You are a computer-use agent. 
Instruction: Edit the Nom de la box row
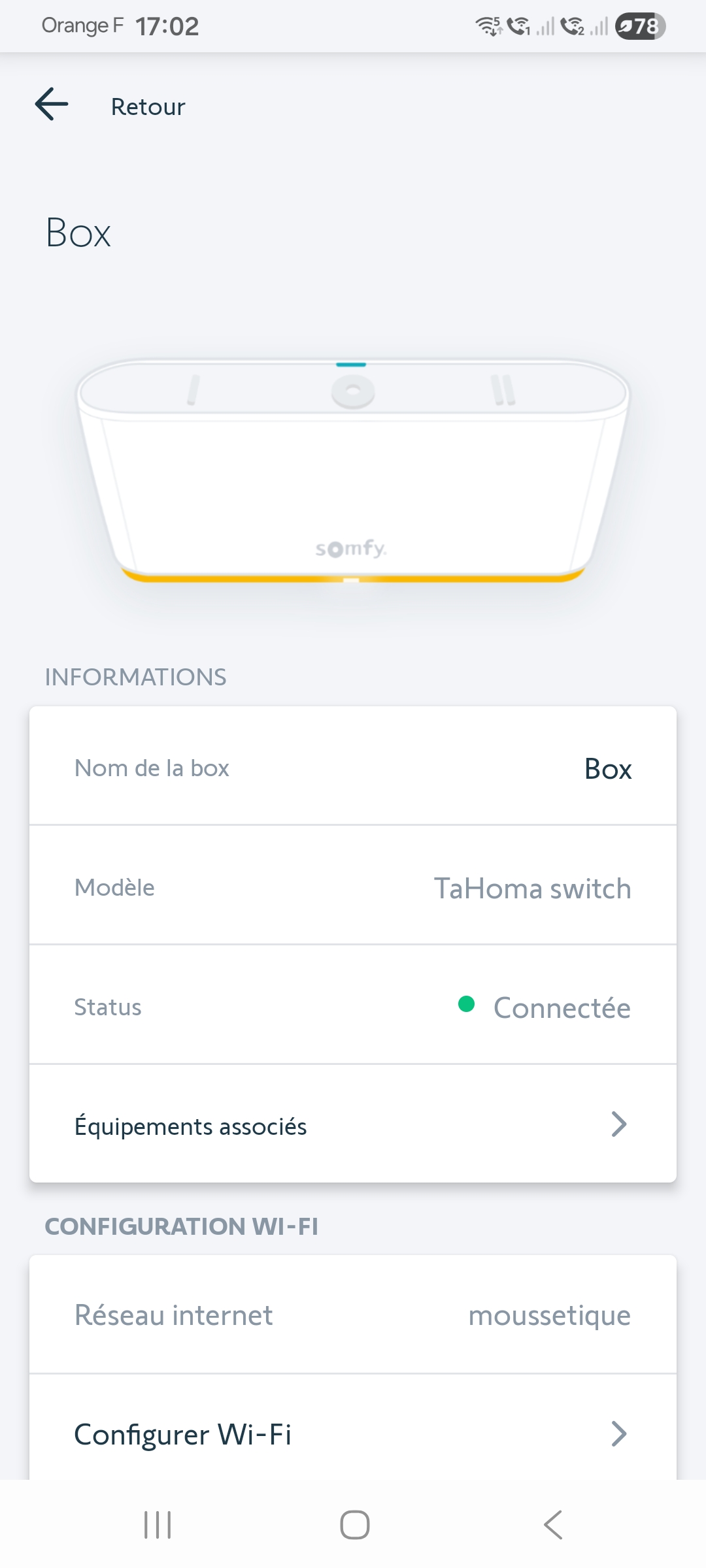point(353,767)
